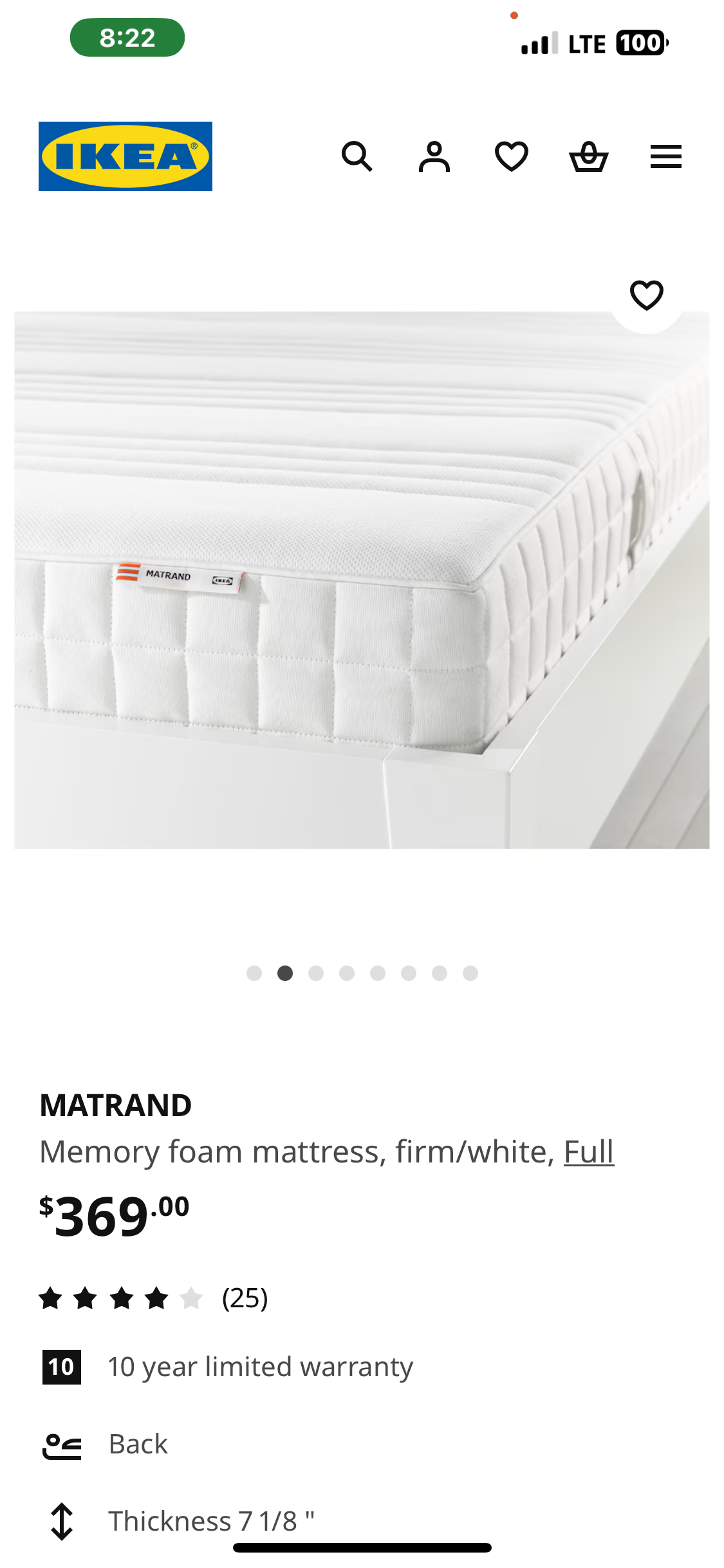Tap the Full size link
The width and height of the screenshot is (724, 1568).
pyautogui.click(x=589, y=1152)
